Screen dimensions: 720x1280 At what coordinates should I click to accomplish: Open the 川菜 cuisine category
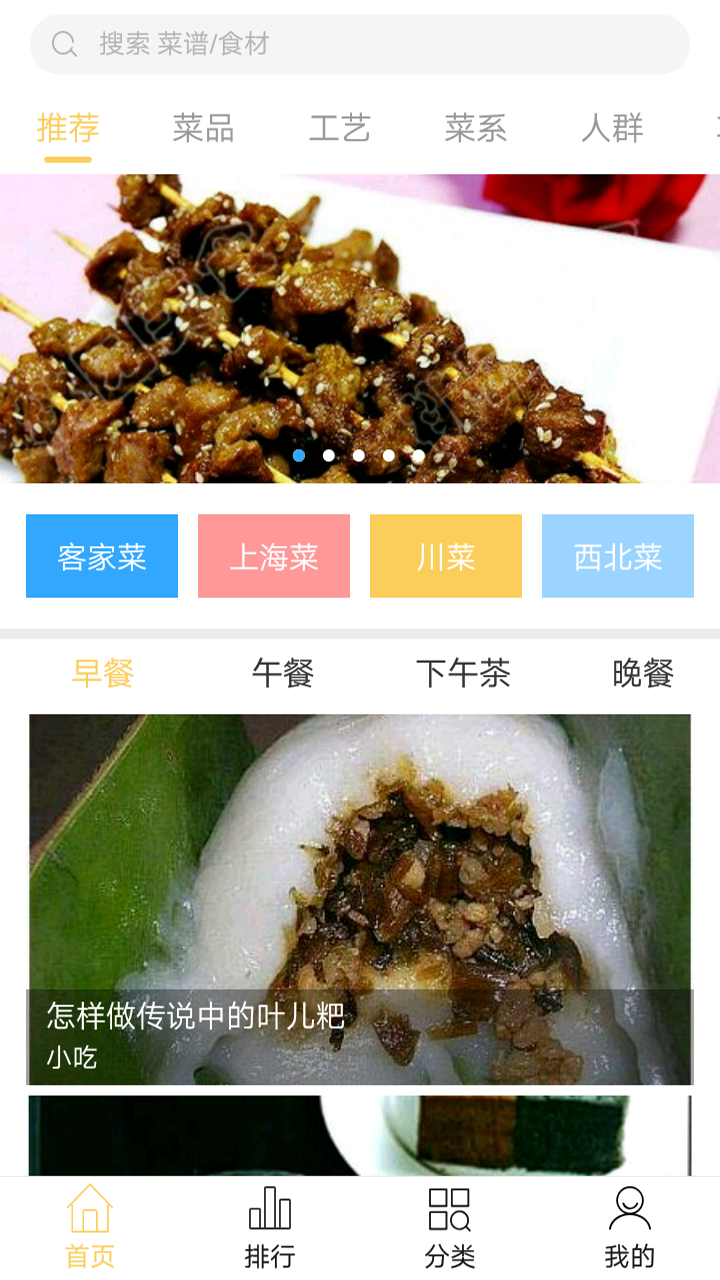(x=445, y=556)
